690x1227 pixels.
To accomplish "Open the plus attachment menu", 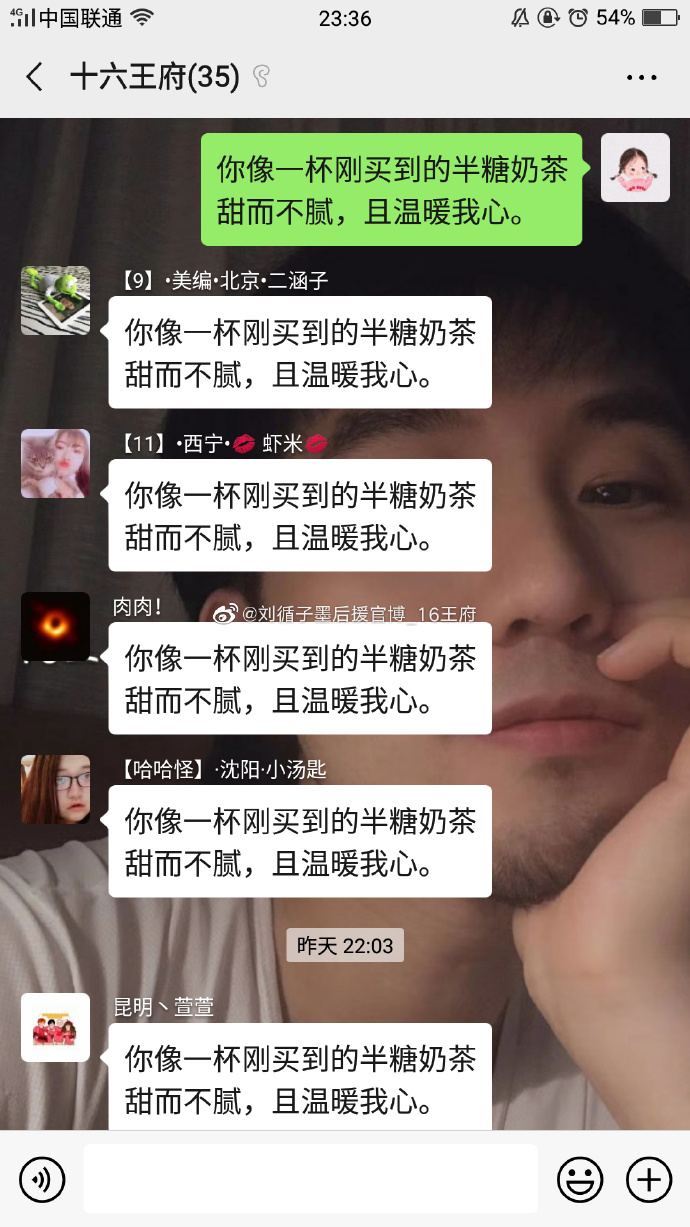I will 648,1180.
